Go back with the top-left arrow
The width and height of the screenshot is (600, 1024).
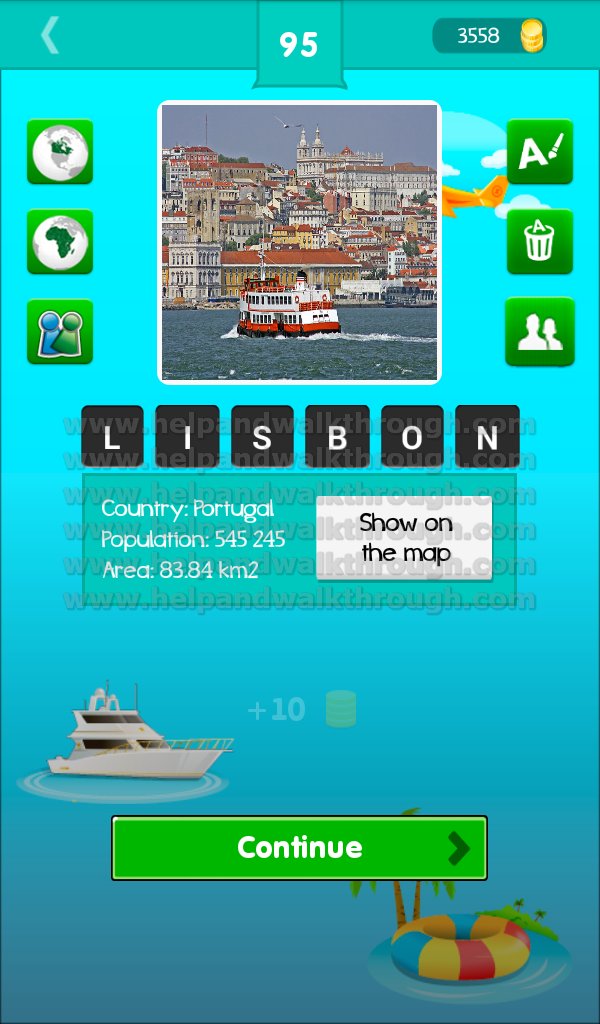point(50,35)
